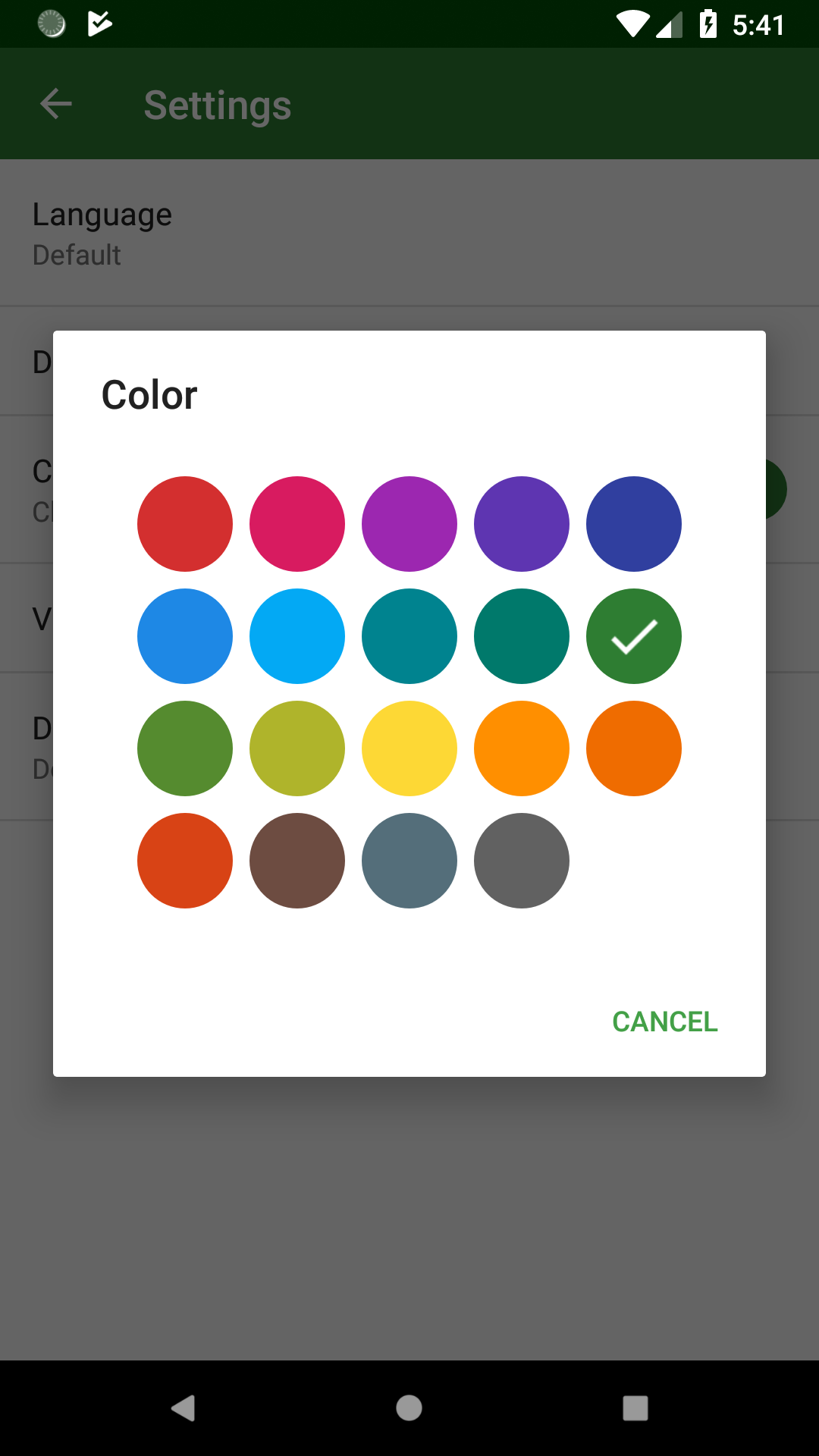This screenshot has height=1456, width=819.
Task: Choose the indigo color swatch
Action: click(634, 524)
